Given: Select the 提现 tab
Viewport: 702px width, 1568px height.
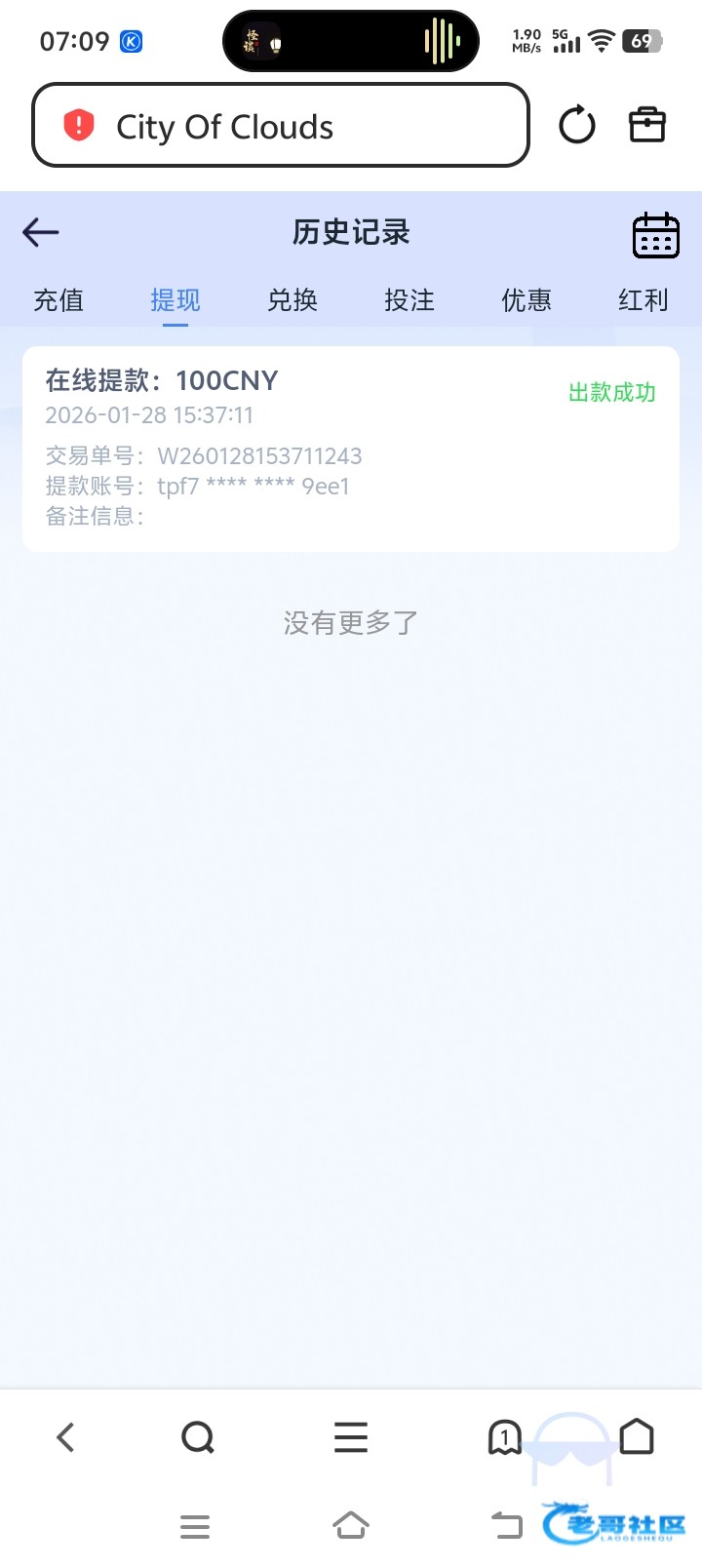Looking at the screenshot, I should click(x=175, y=300).
